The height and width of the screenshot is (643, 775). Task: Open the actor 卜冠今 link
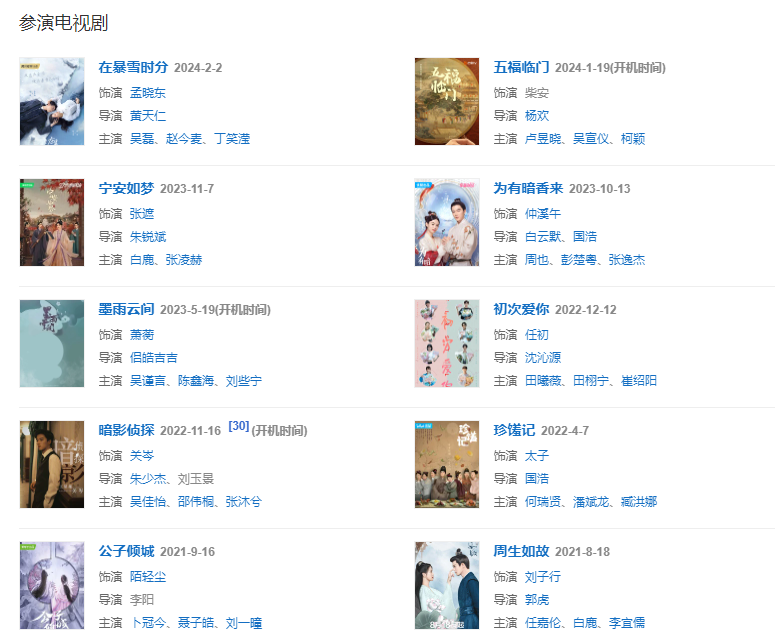click(148, 622)
